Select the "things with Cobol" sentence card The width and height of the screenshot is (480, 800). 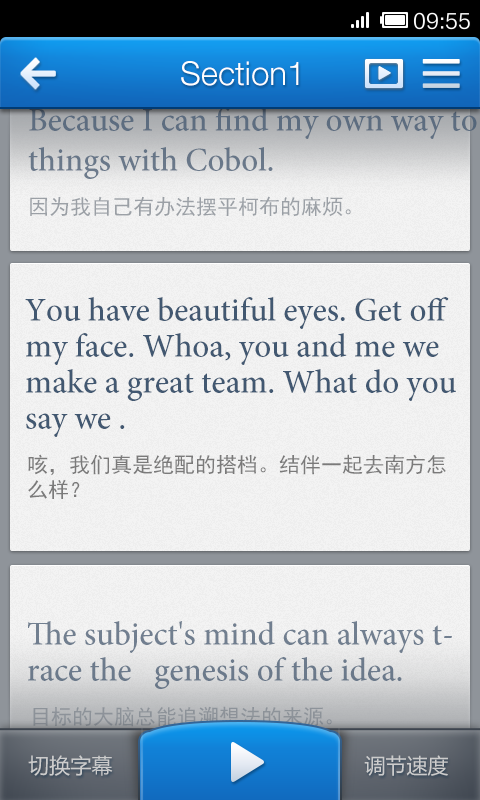240,180
